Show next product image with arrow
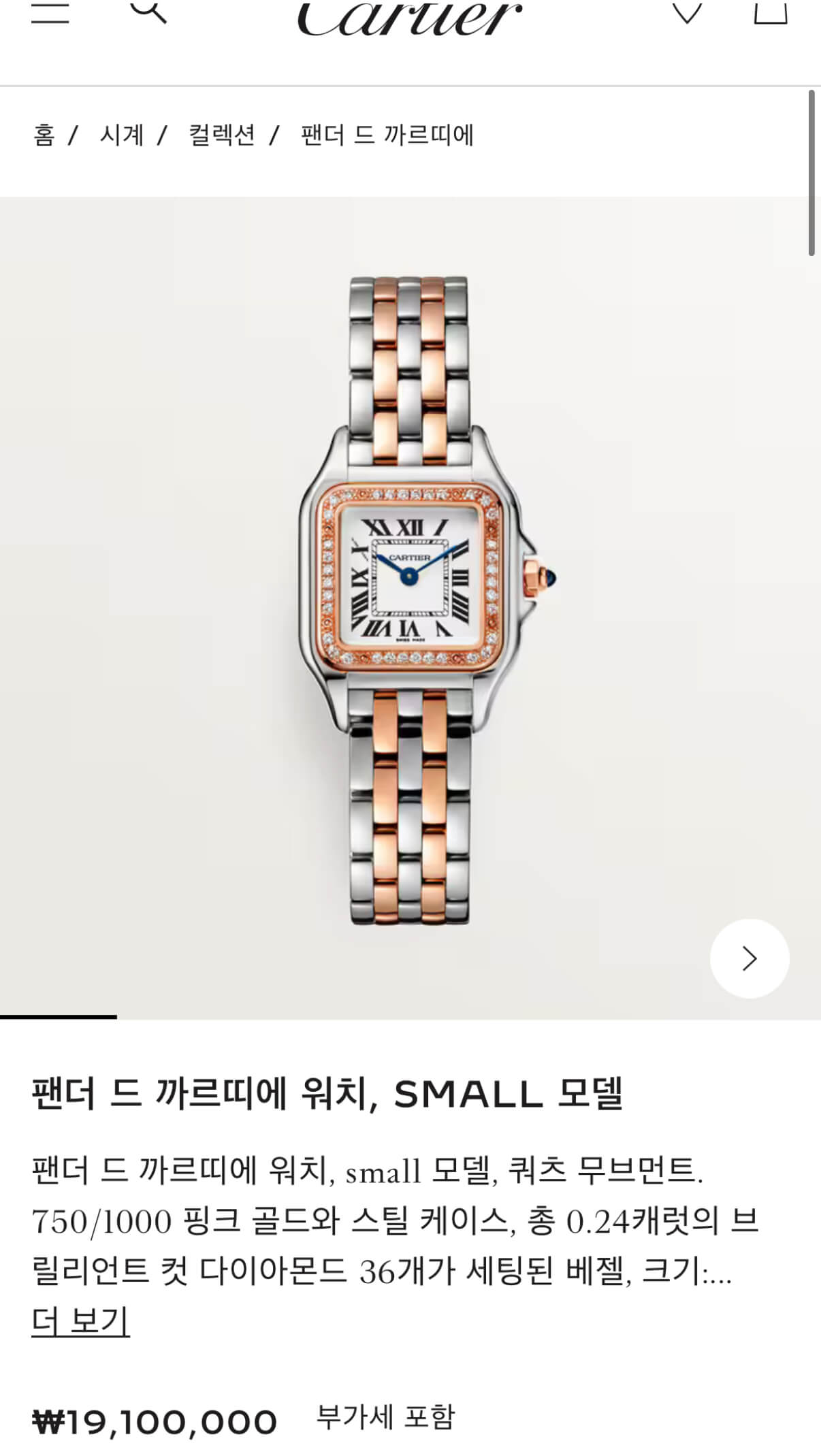This screenshot has height=1456, width=821. (749, 958)
